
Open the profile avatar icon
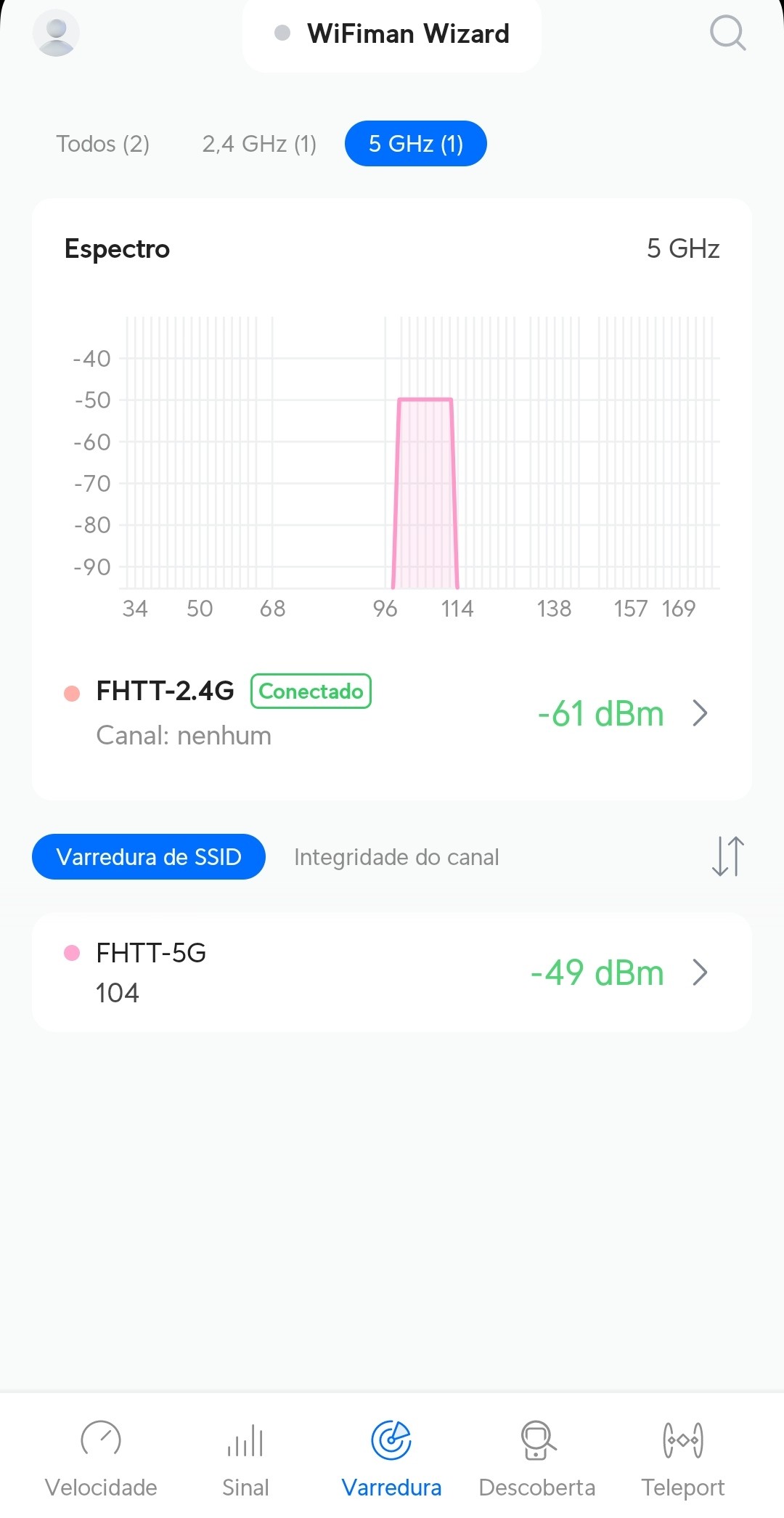point(56,33)
